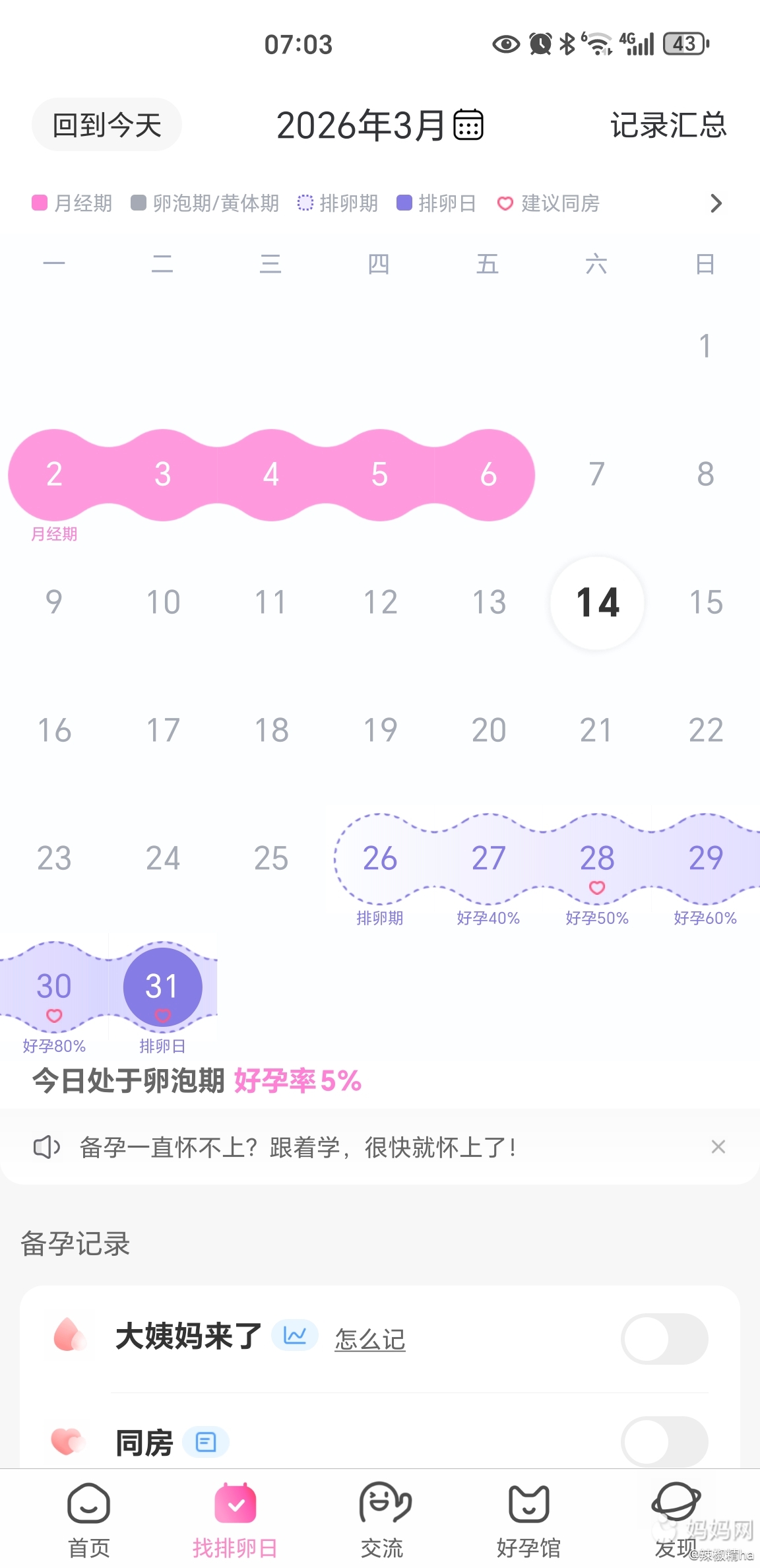This screenshot has height=1568, width=760.
Task: Open 记录汇总 summary
Action: pyautogui.click(x=668, y=125)
